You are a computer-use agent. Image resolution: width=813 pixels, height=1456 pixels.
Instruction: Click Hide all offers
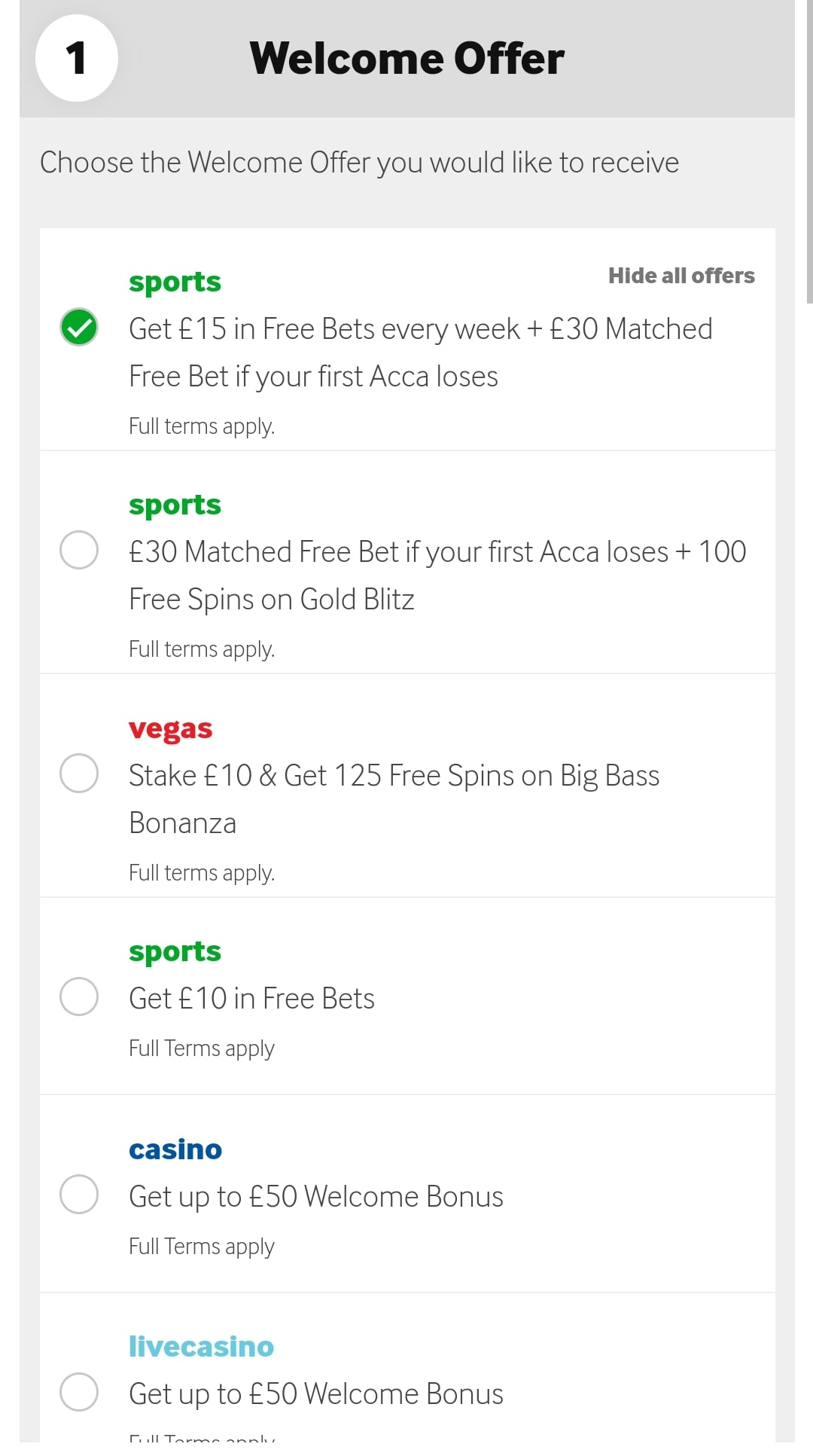pyautogui.click(x=681, y=276)
